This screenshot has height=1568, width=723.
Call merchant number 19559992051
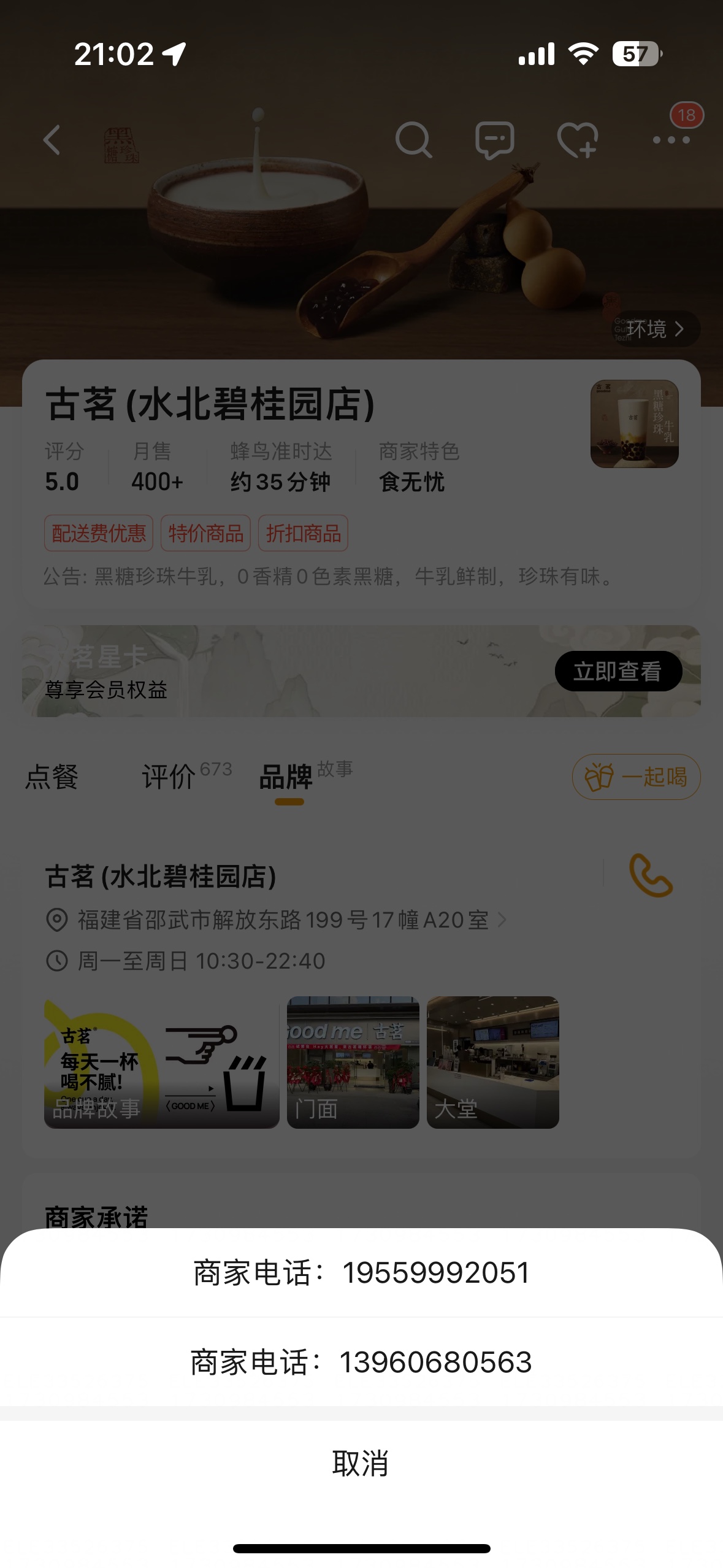click(x=361, y=1273)
